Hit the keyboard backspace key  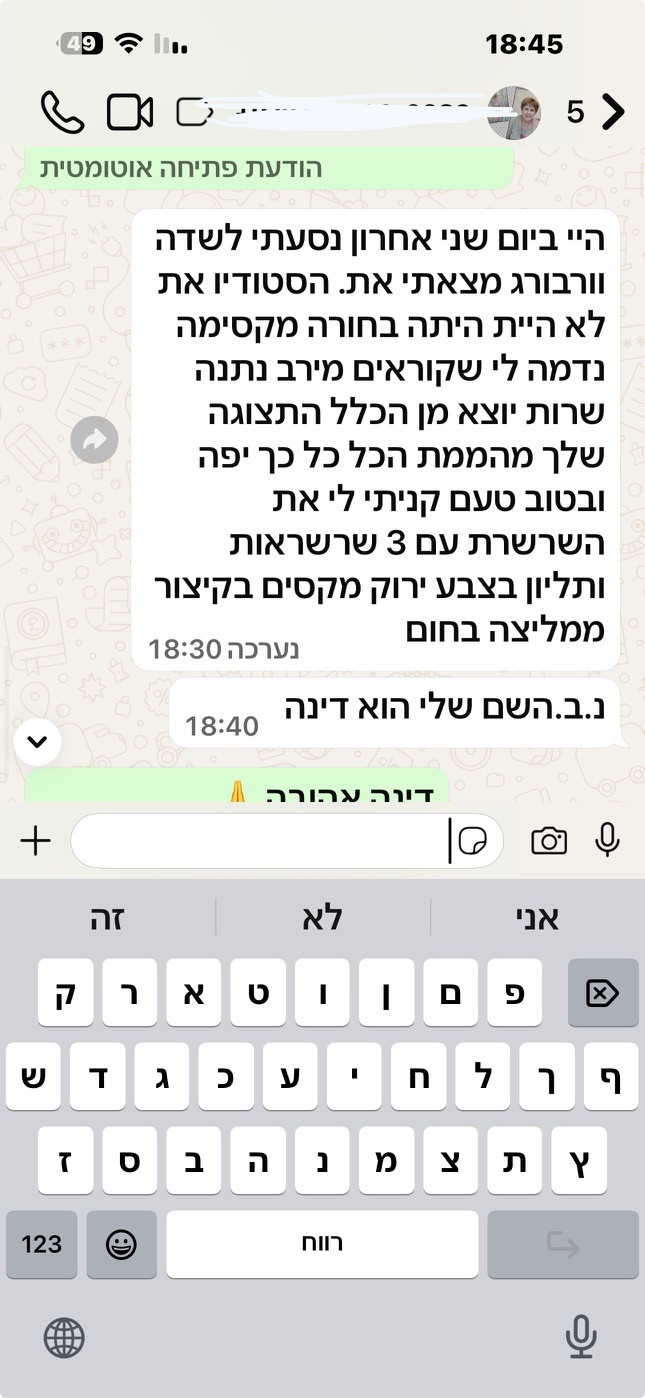click(602, 993)
